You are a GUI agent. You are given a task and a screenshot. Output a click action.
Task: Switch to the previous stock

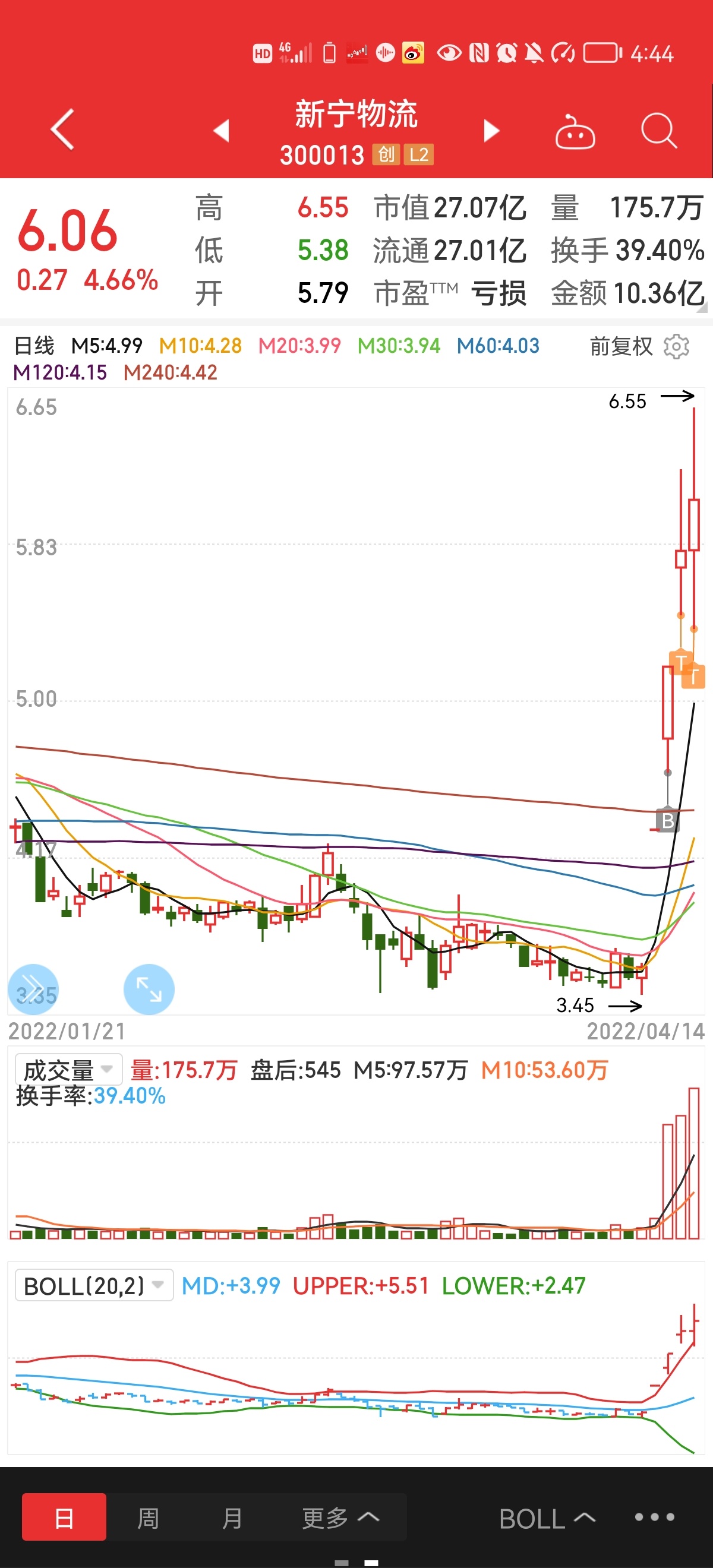(x=222, y=130)
